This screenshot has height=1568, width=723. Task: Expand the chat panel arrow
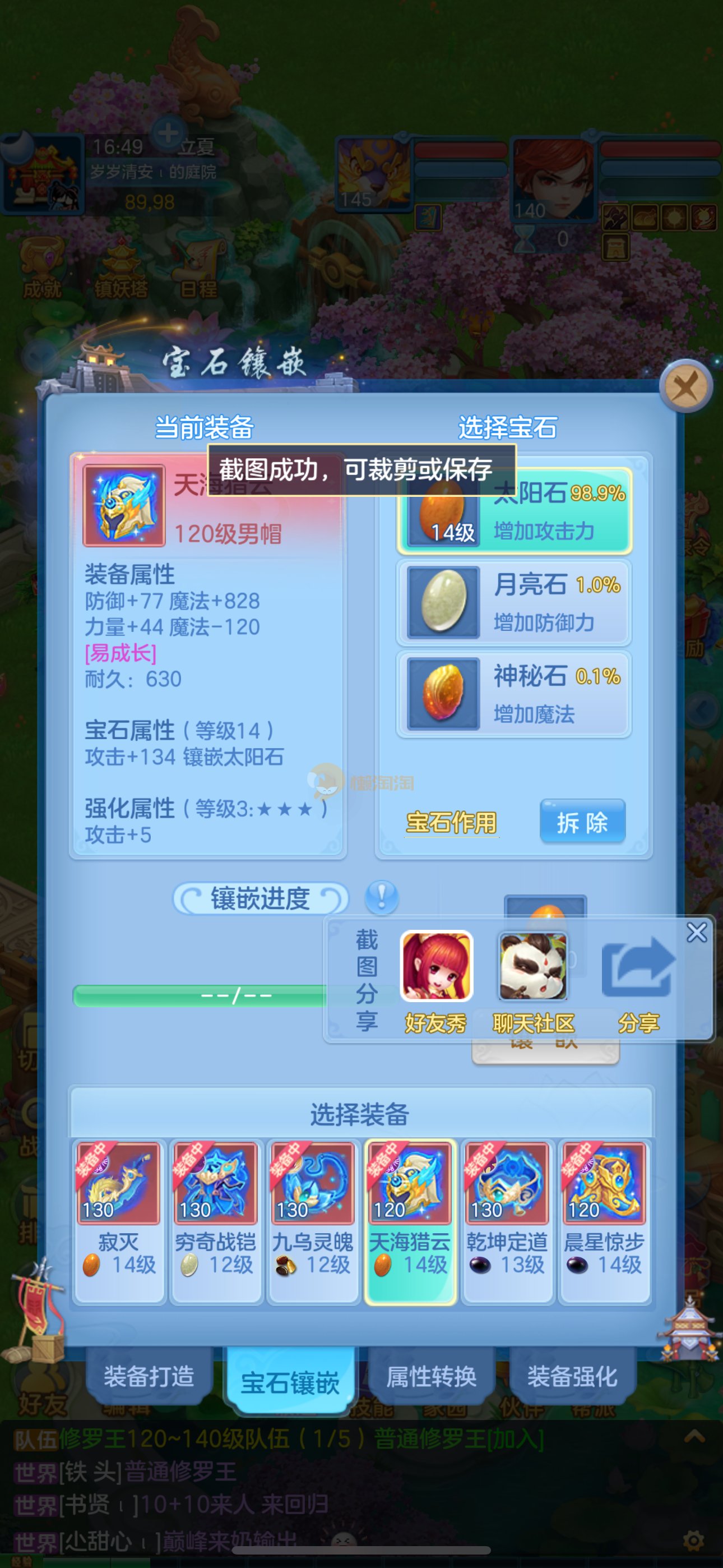694,1438
